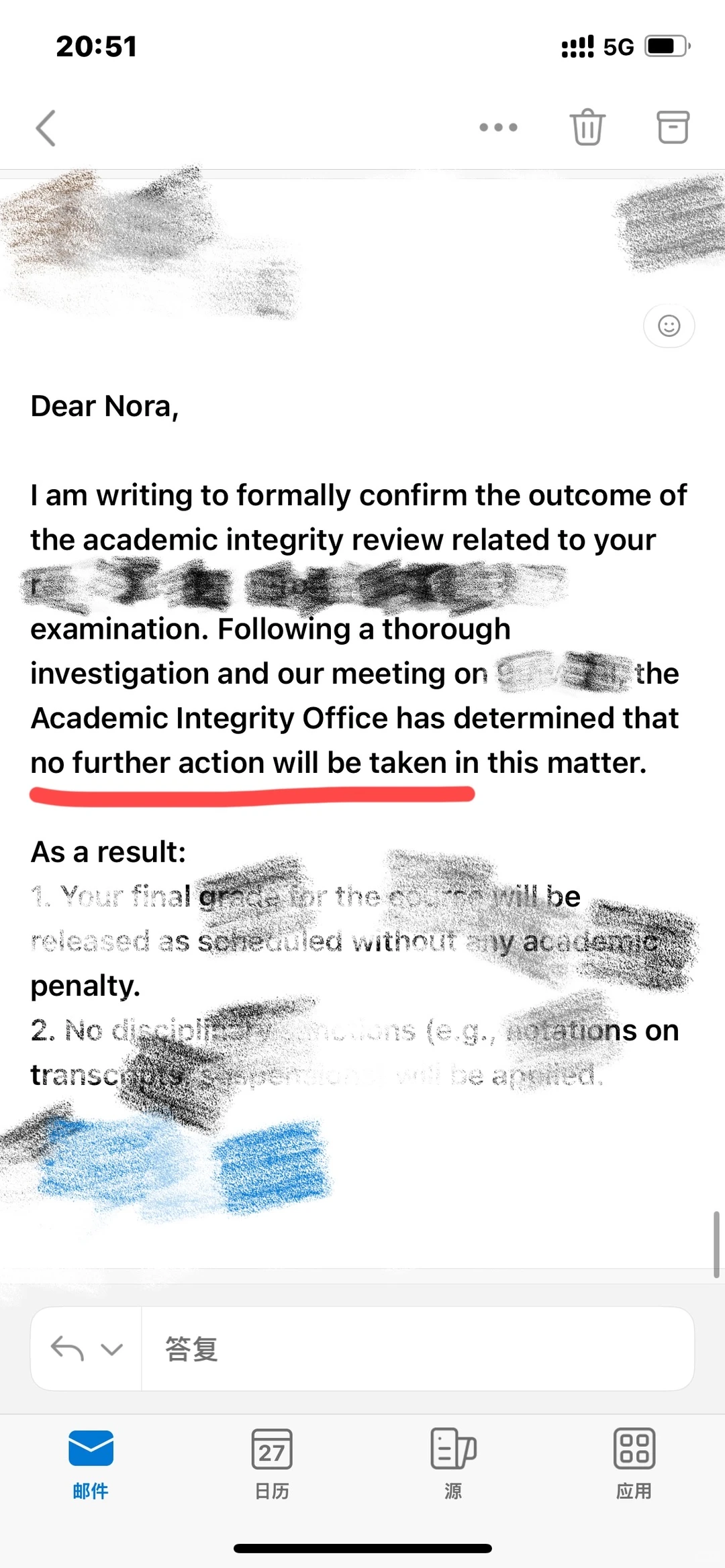
Task: Go back to the inbox list
Action: (x=46, y=127)
